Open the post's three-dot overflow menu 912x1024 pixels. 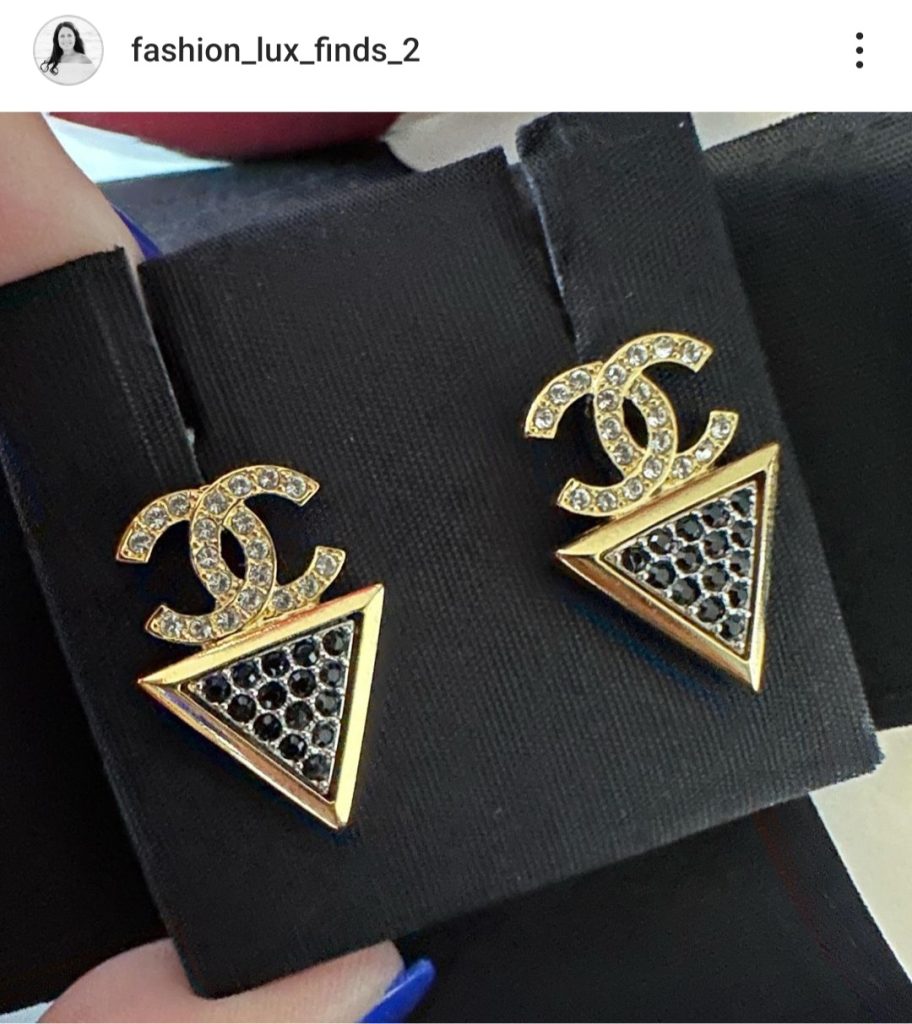pyautogui.click(x=858, y=51)
